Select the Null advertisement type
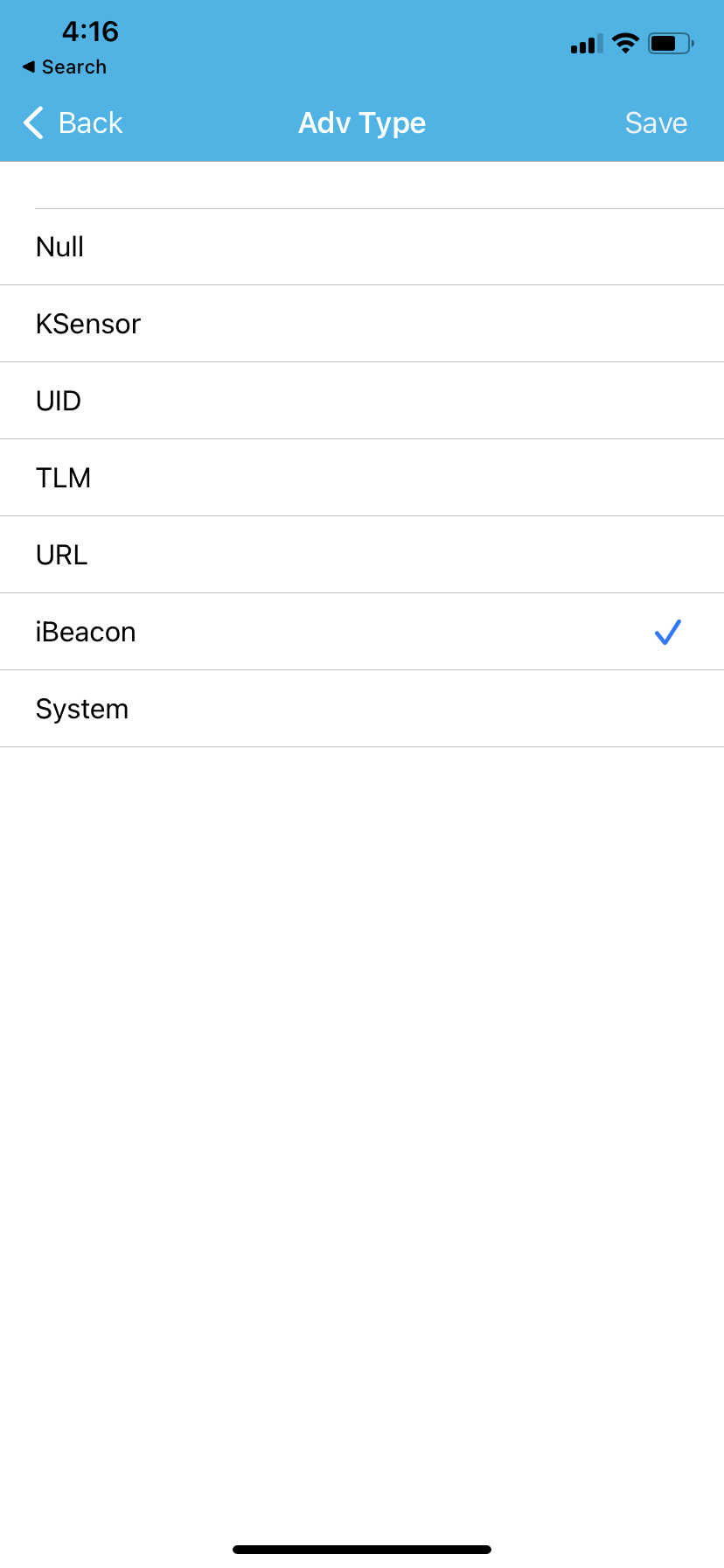 (x=362, y=247)
